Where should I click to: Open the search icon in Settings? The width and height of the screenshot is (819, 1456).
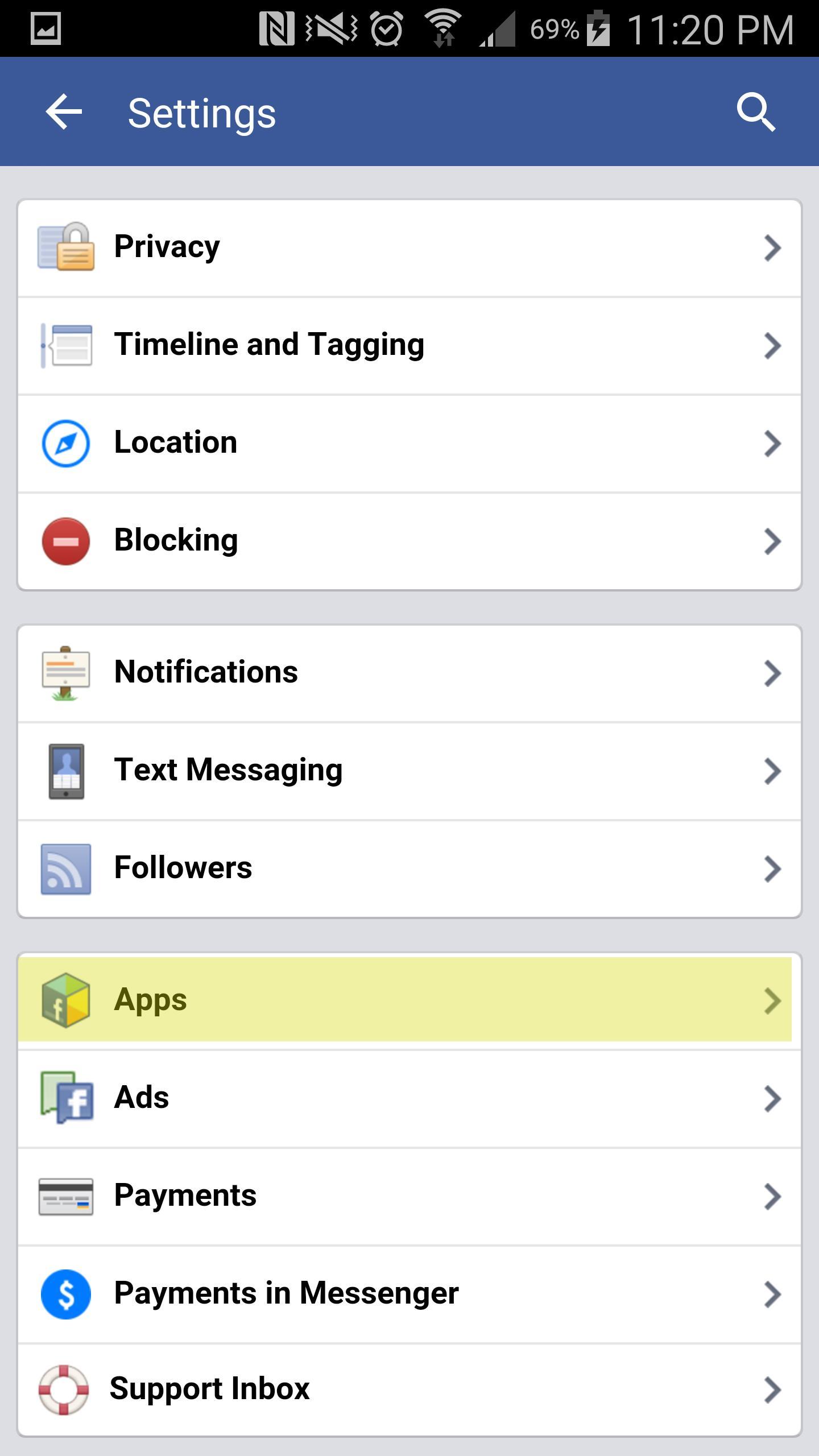(x=755, y=112)
